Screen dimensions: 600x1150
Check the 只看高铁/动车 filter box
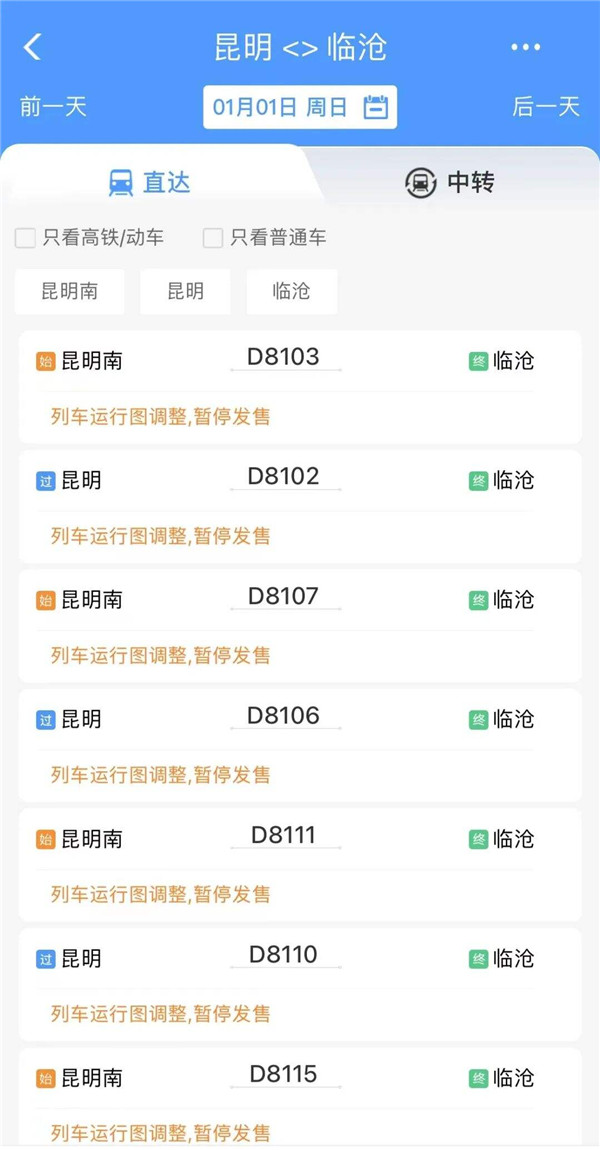[x=25, y=238]
